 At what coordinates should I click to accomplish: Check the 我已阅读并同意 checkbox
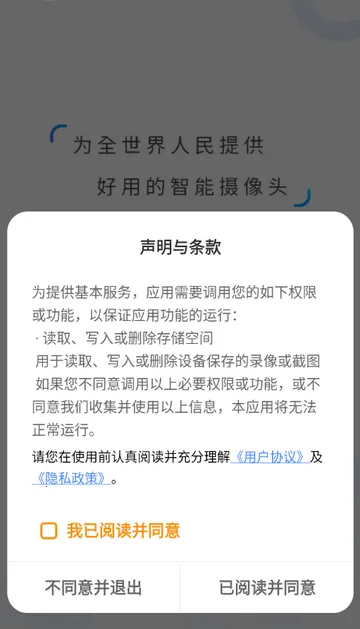[x=49, y=531]
